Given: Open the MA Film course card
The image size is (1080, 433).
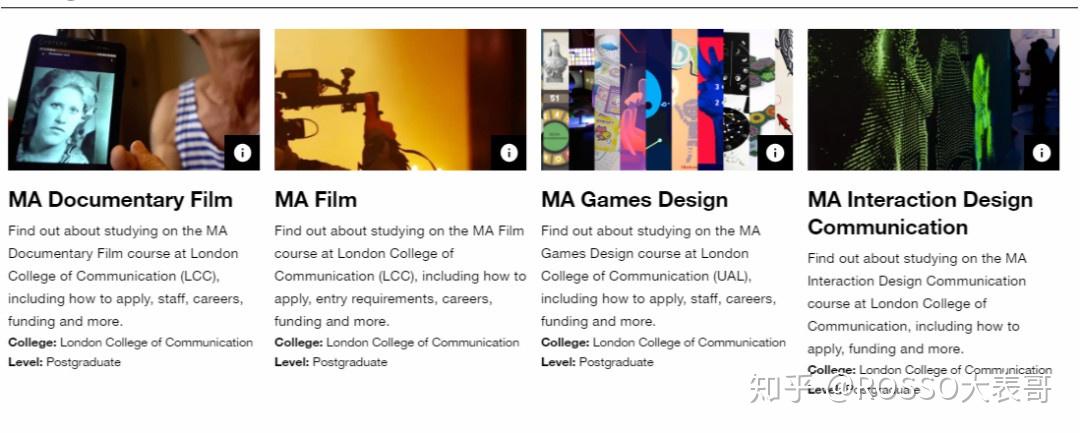Looking at the screenshot, I should pos(315,200).
